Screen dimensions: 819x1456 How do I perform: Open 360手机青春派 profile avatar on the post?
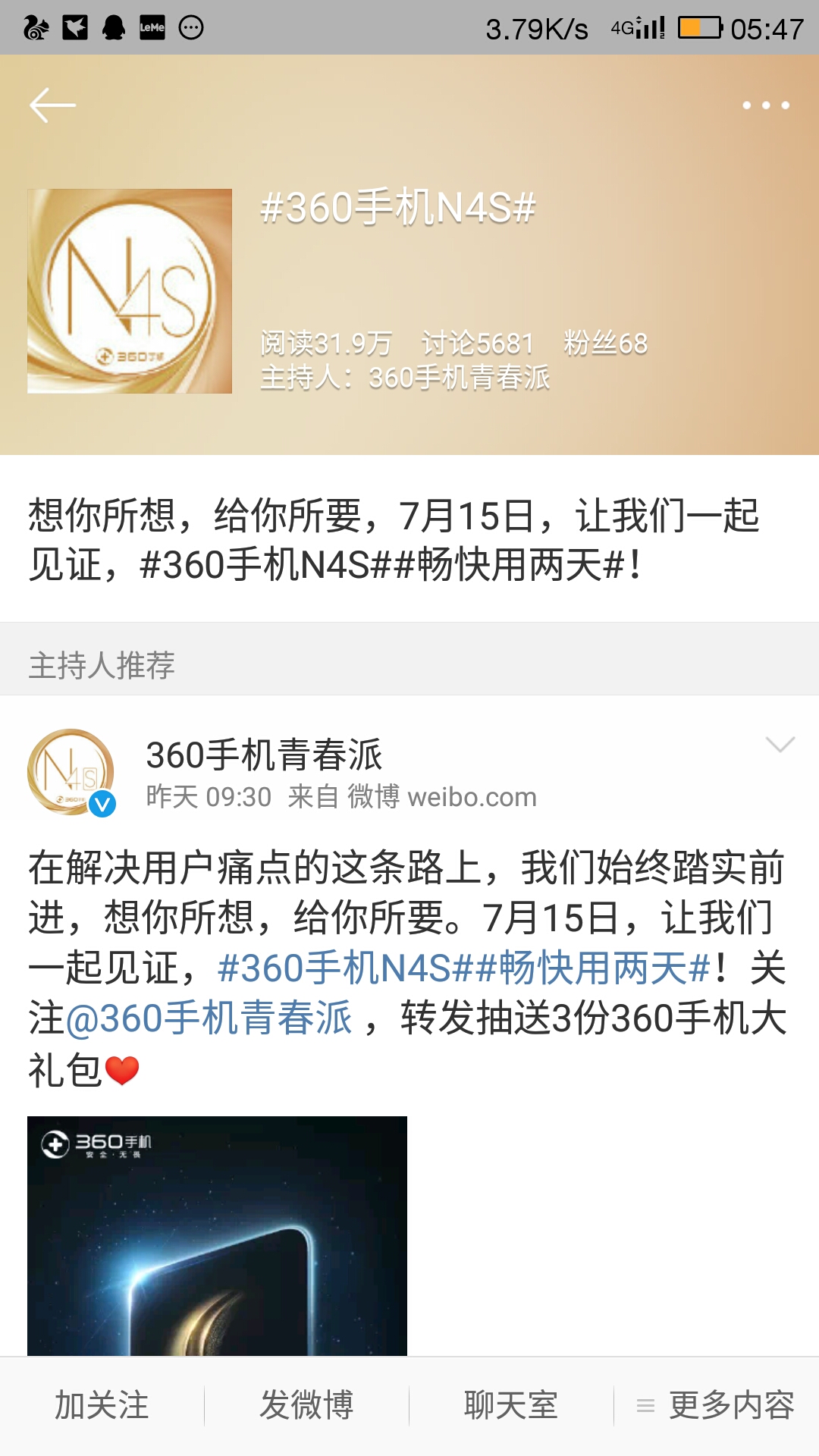coord(71,772)
